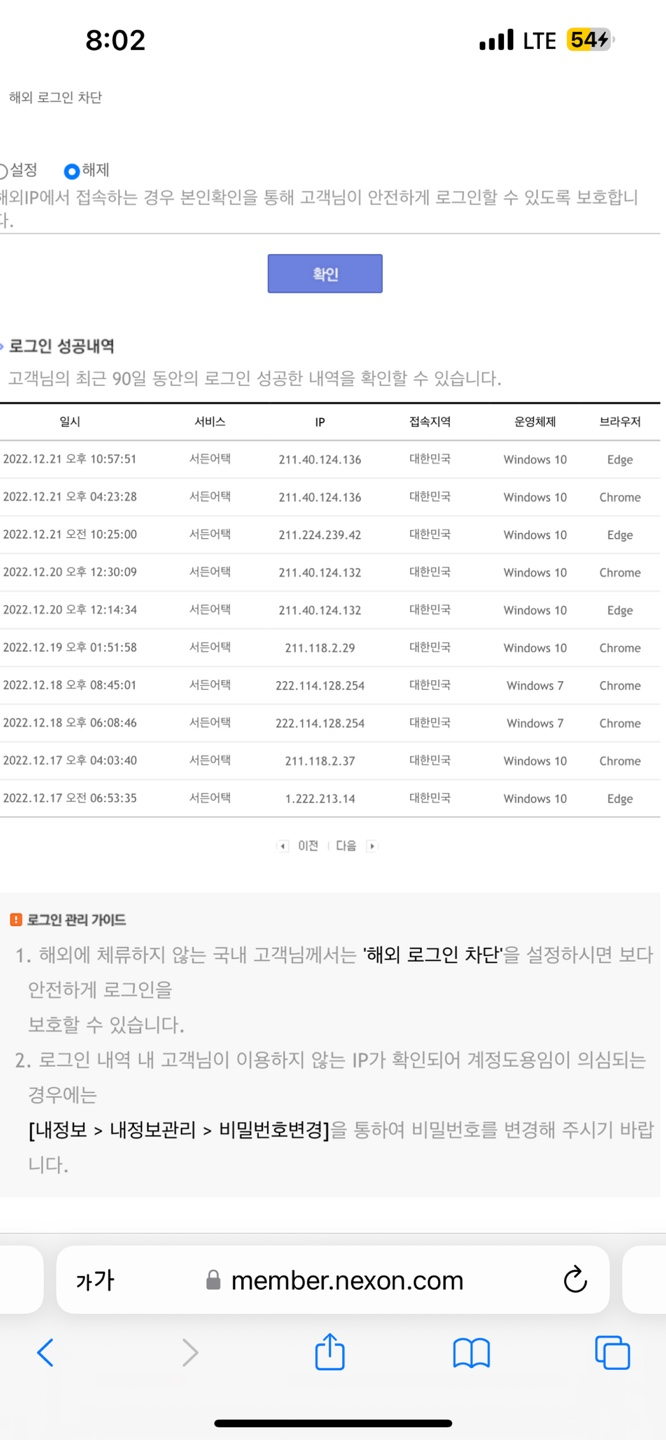666x1440 pixels.
Task: Reload the current page
Action: 575,1280
